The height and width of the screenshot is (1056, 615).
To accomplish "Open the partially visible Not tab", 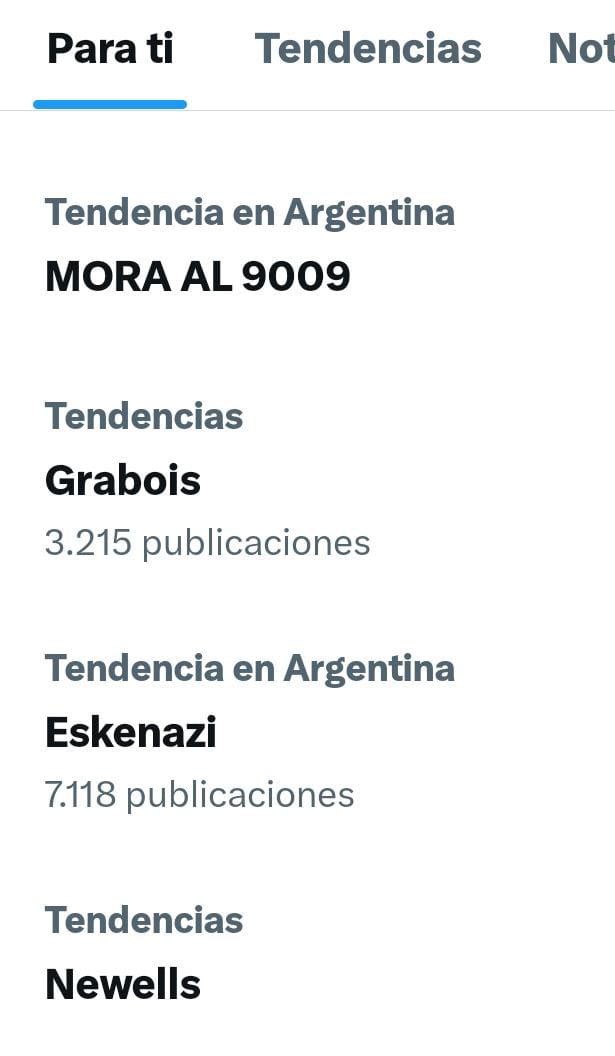I will (x=581, y=49).
